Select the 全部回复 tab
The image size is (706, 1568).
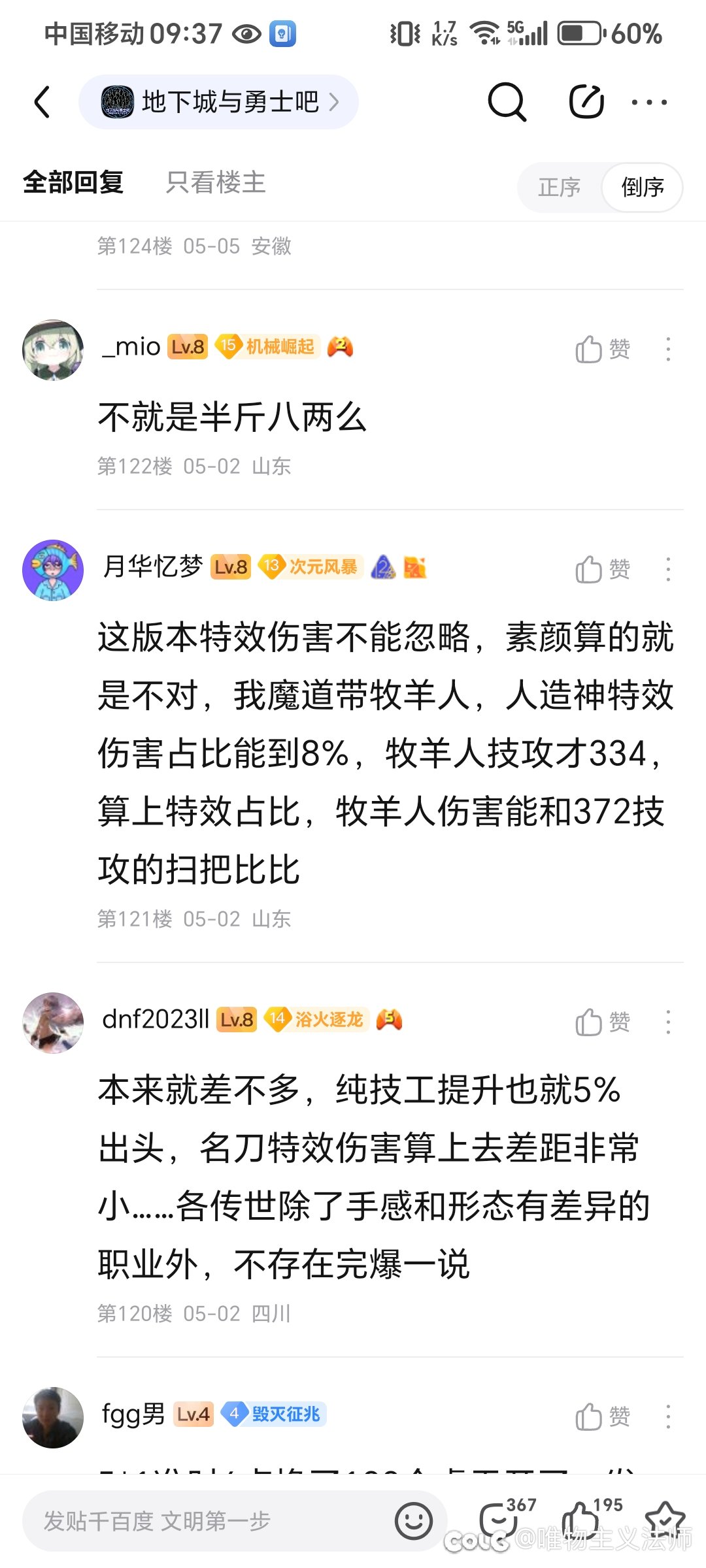pyautogui.click(x=73, y=182)
